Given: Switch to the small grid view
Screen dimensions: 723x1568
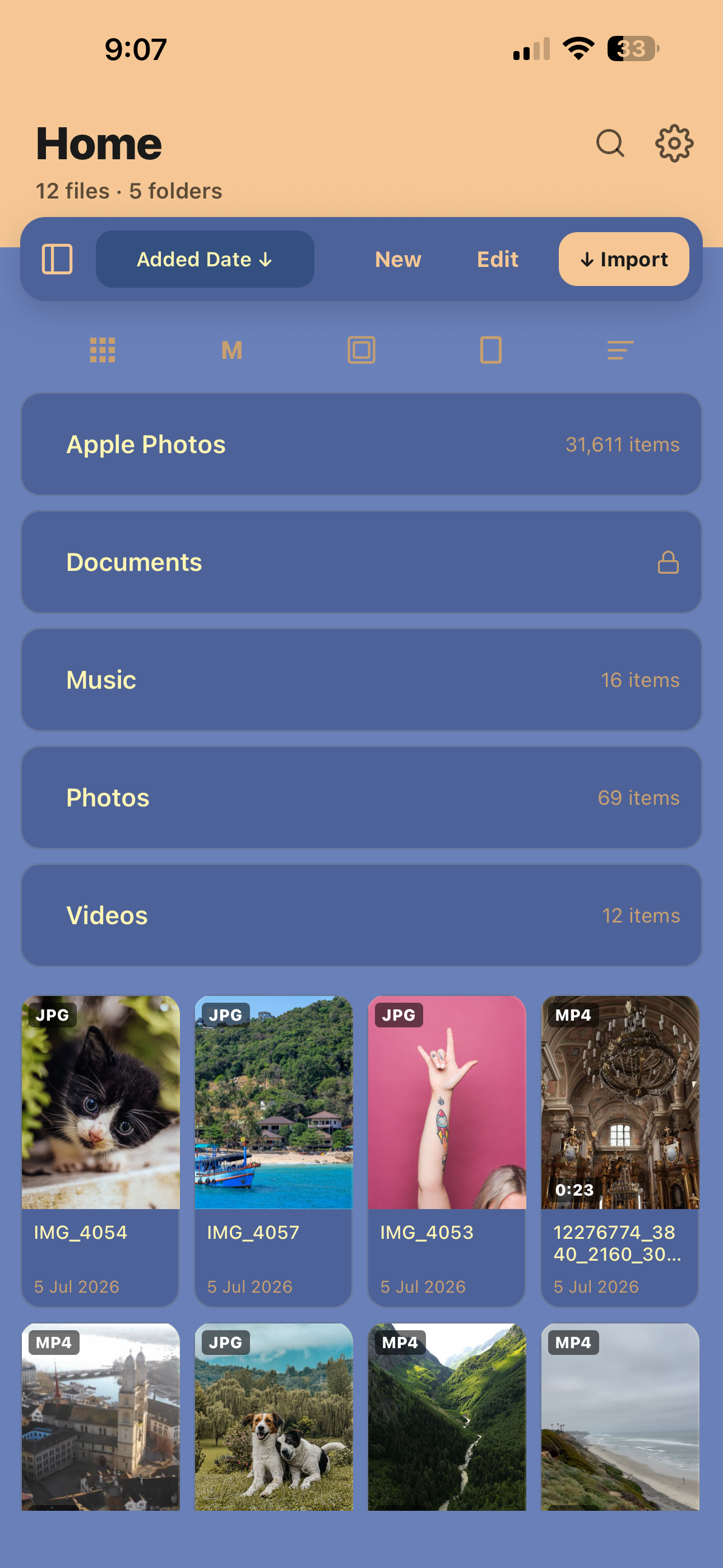Looking at the screenshot, I should [102, 350].
